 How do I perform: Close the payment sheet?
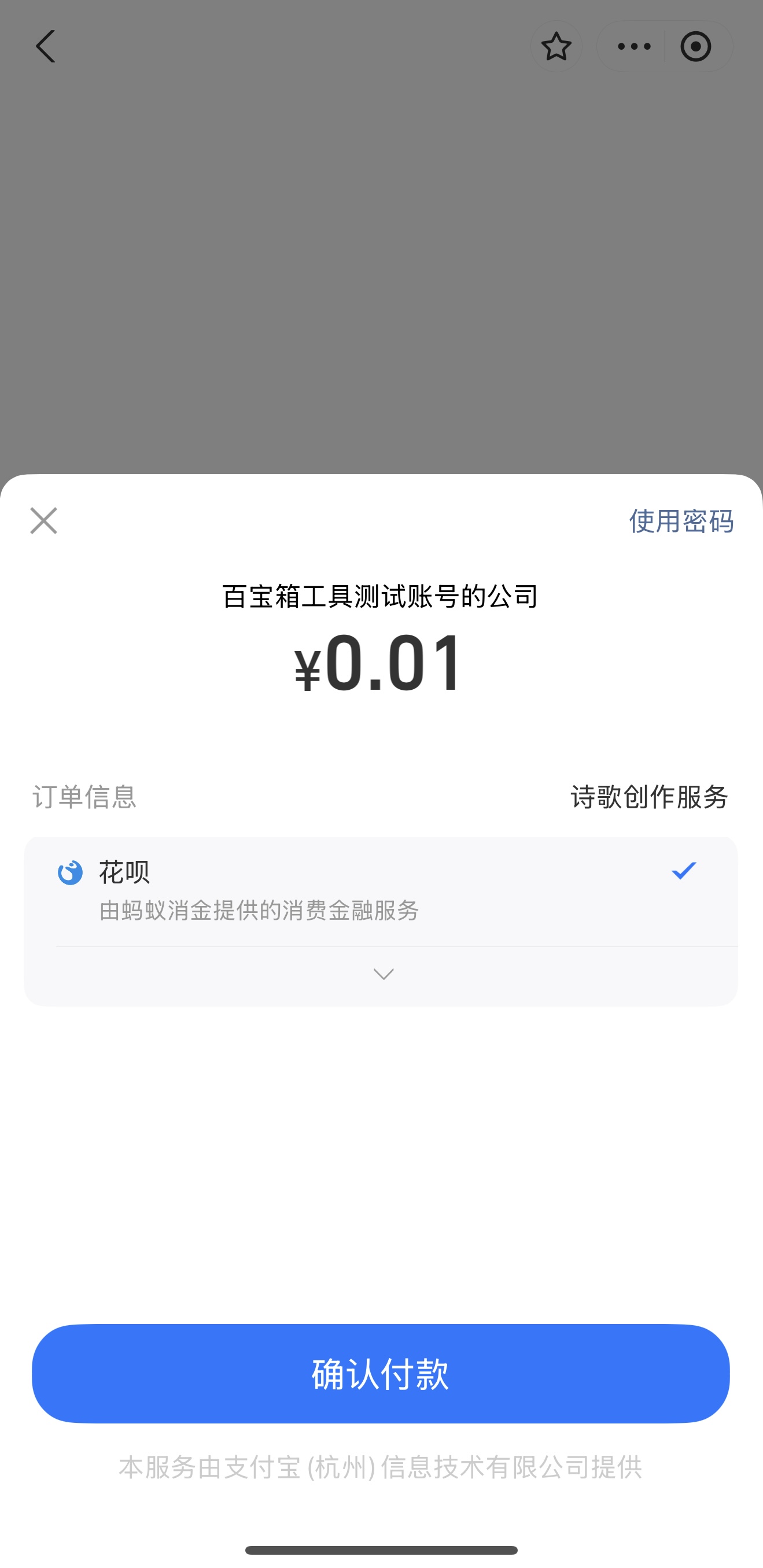(x=44, y=521)
